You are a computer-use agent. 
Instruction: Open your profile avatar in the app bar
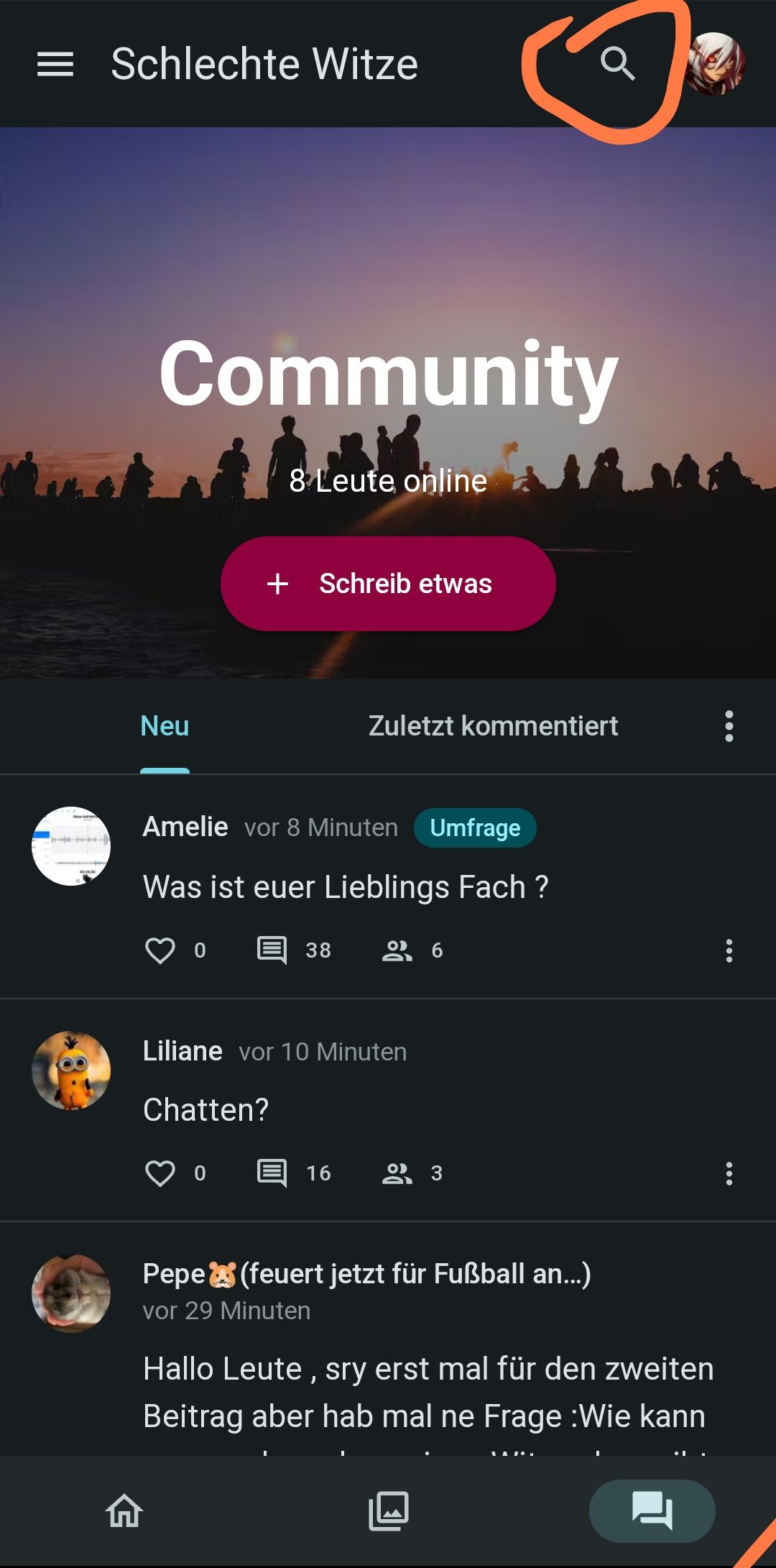tap(715, 64)
